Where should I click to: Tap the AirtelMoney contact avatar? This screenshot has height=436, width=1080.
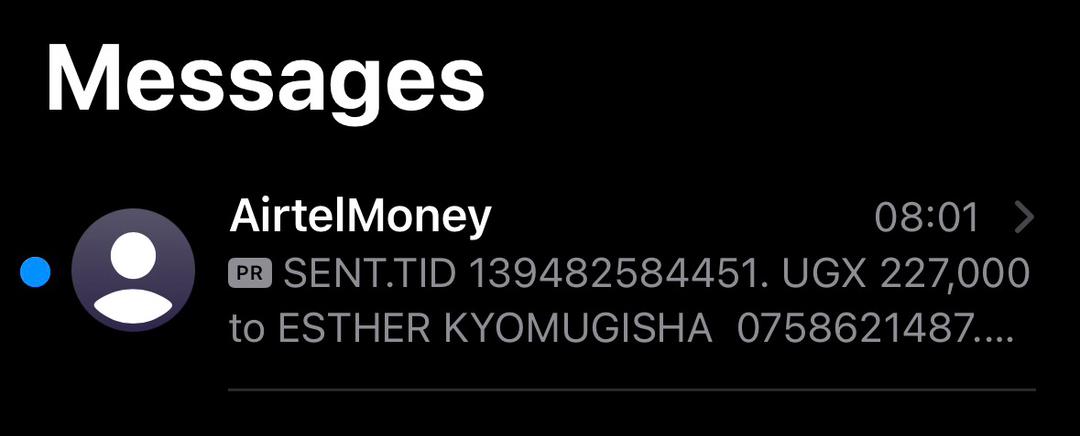tap(133, 271)
